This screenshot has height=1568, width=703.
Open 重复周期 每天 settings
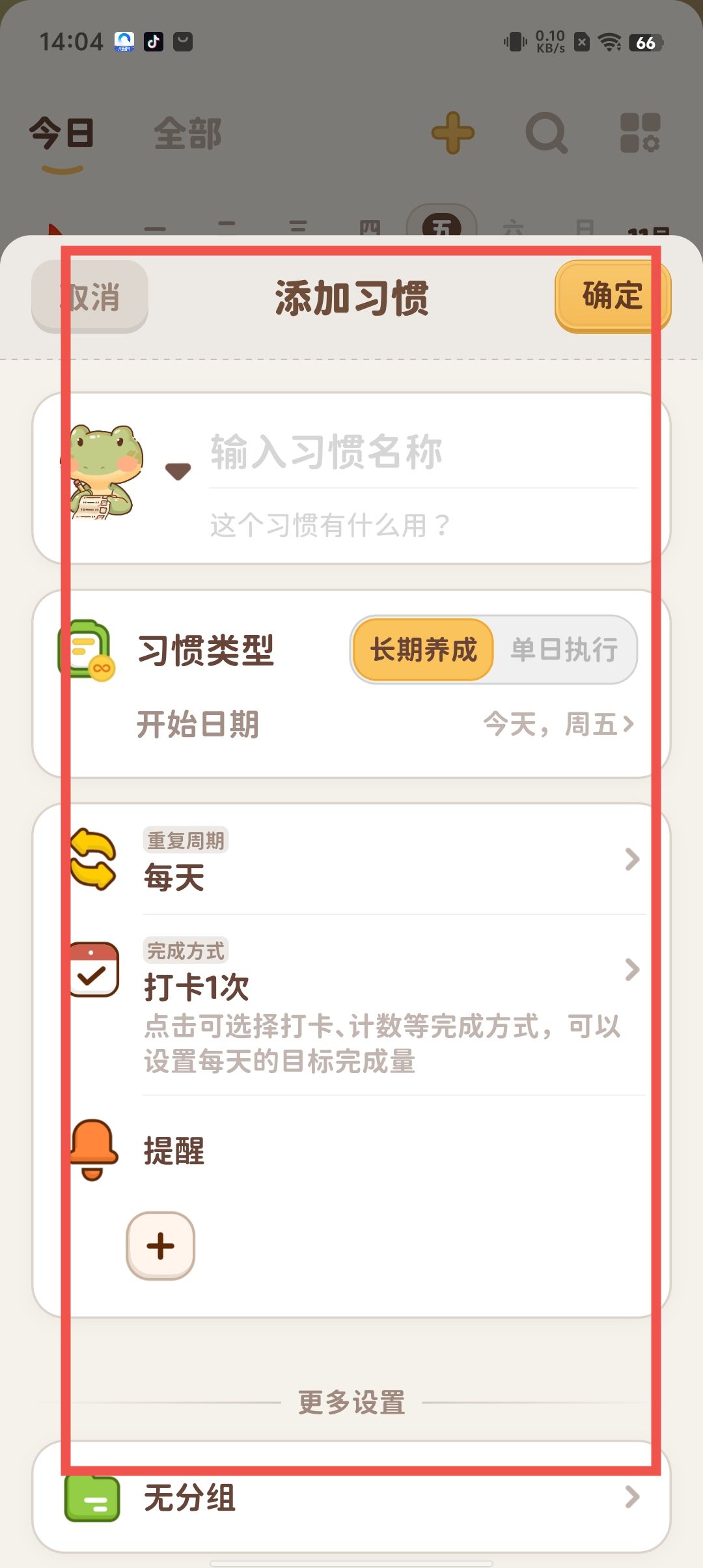[x=391, y=860]
